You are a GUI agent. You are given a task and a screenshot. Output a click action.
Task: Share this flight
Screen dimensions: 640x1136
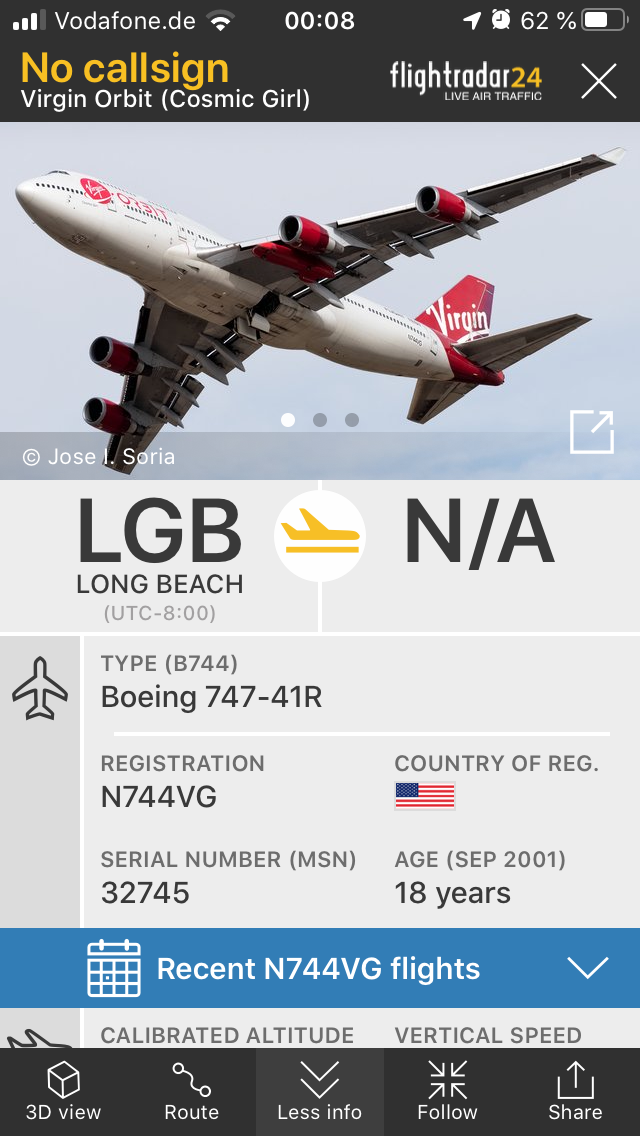coord(575,1092)
